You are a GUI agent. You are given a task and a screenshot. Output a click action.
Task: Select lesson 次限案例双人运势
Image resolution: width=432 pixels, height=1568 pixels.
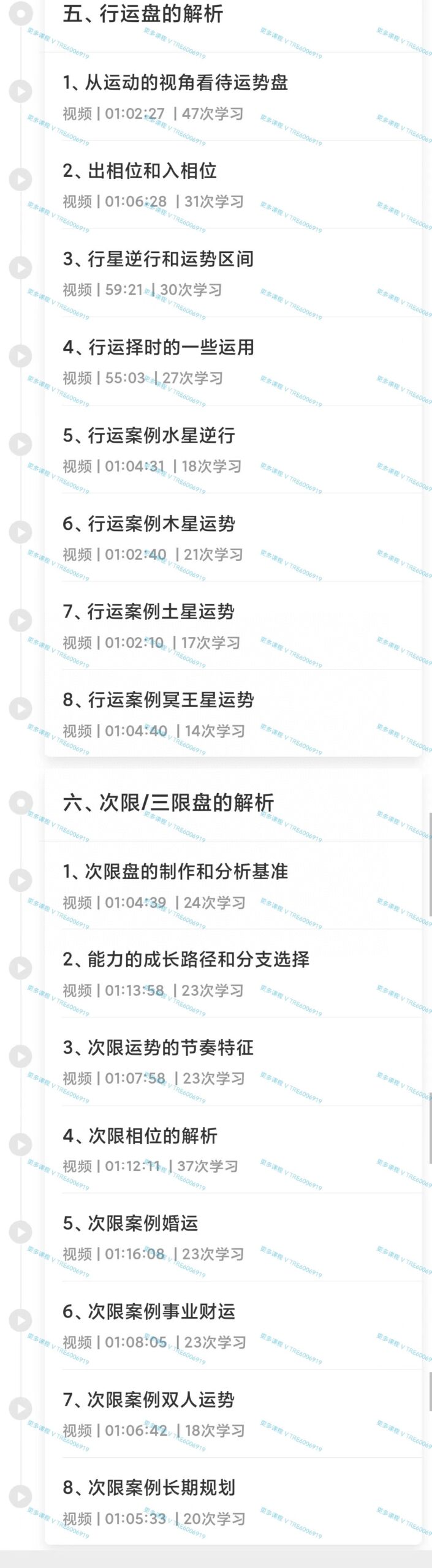[149, 1400]
